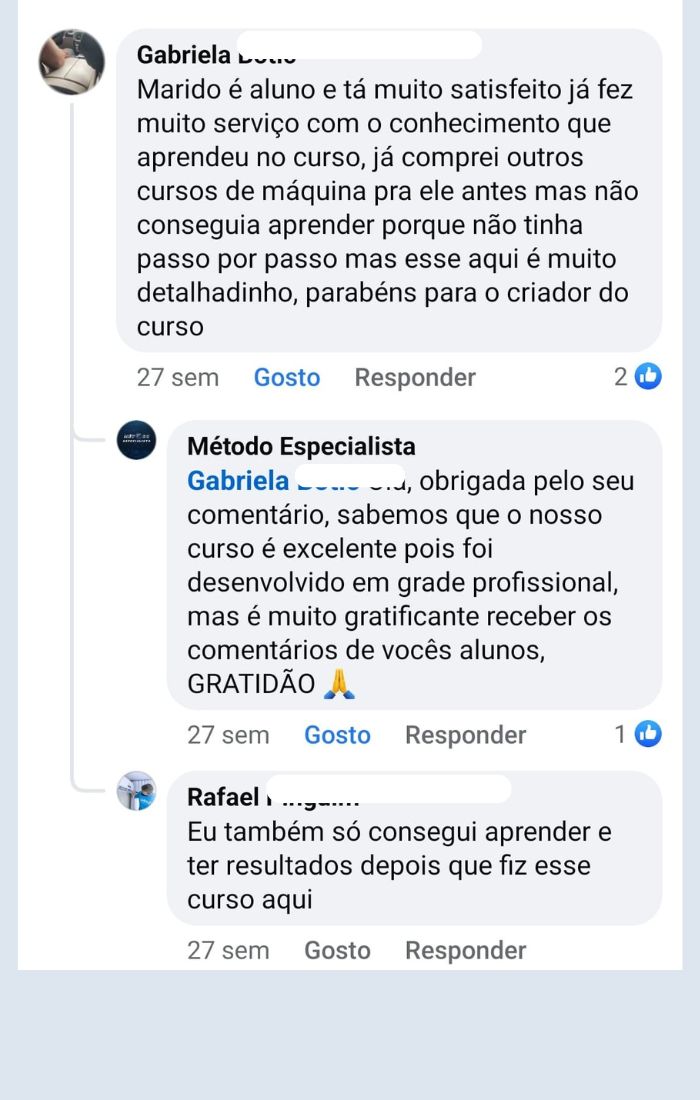Like the Método Especialista reply
Image resolution: width=700 pixels, height=1100 pixels.
click(337, 735)
